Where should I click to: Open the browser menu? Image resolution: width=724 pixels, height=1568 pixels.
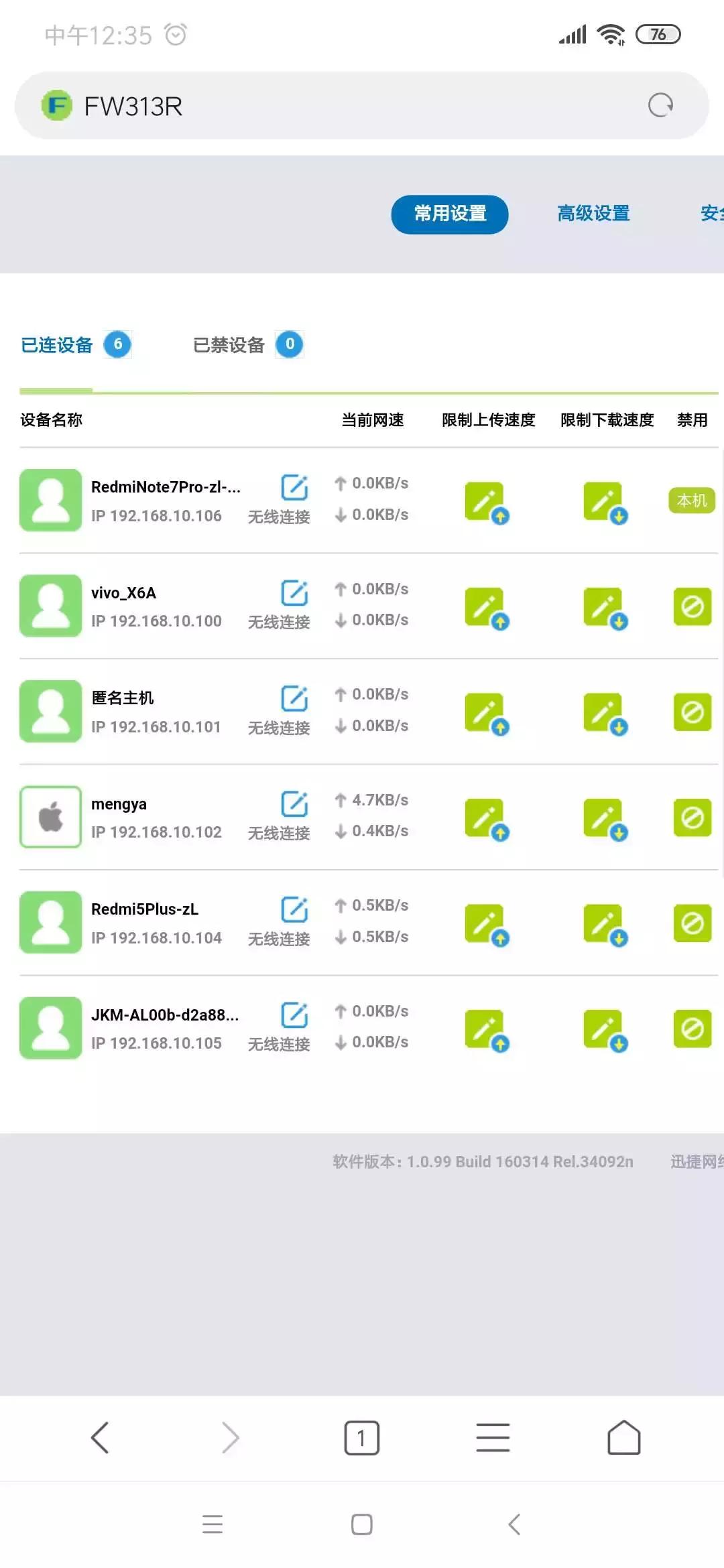tap(493, 1438)
